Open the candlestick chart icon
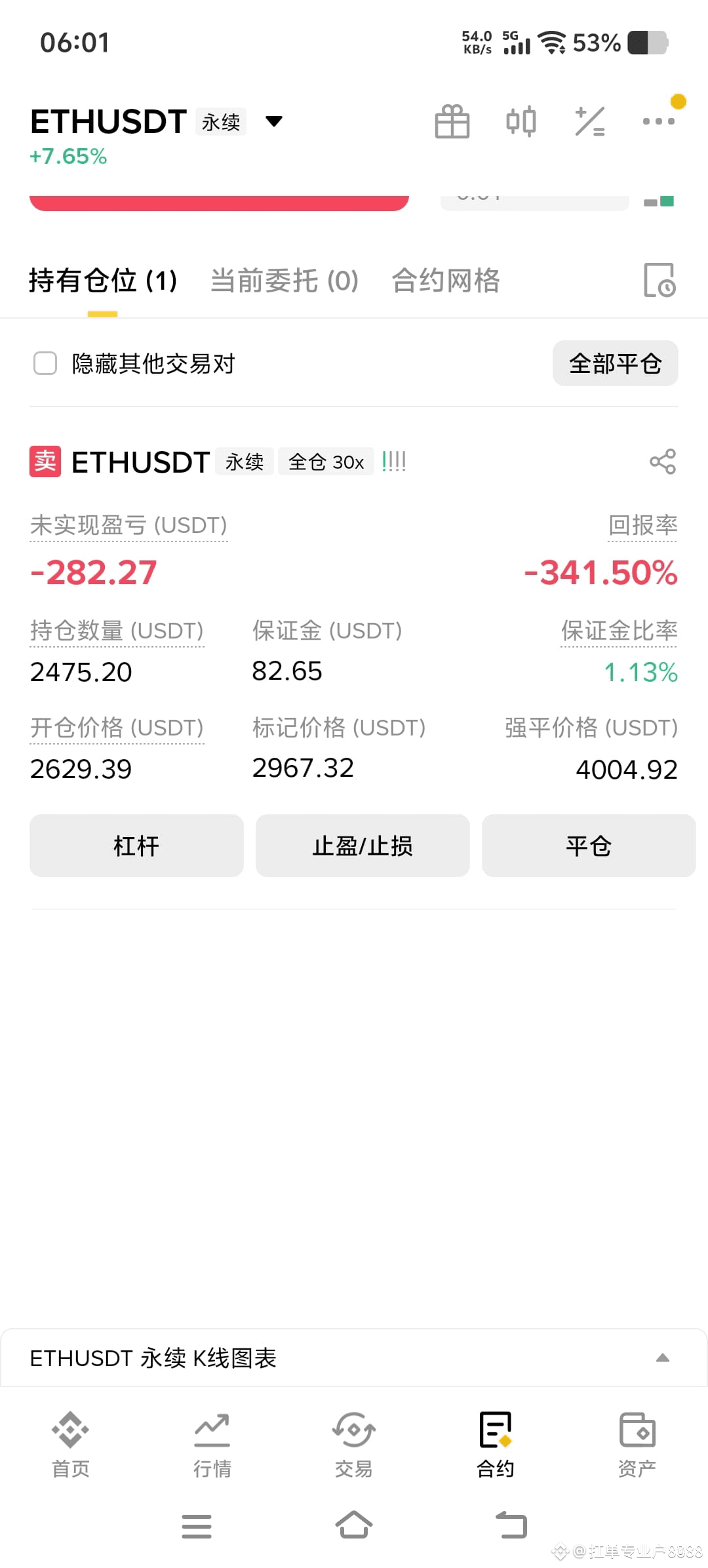Image resolution: width=708 pixels, height=1568 pixels. pyautogui.click(x=521, y=121)
